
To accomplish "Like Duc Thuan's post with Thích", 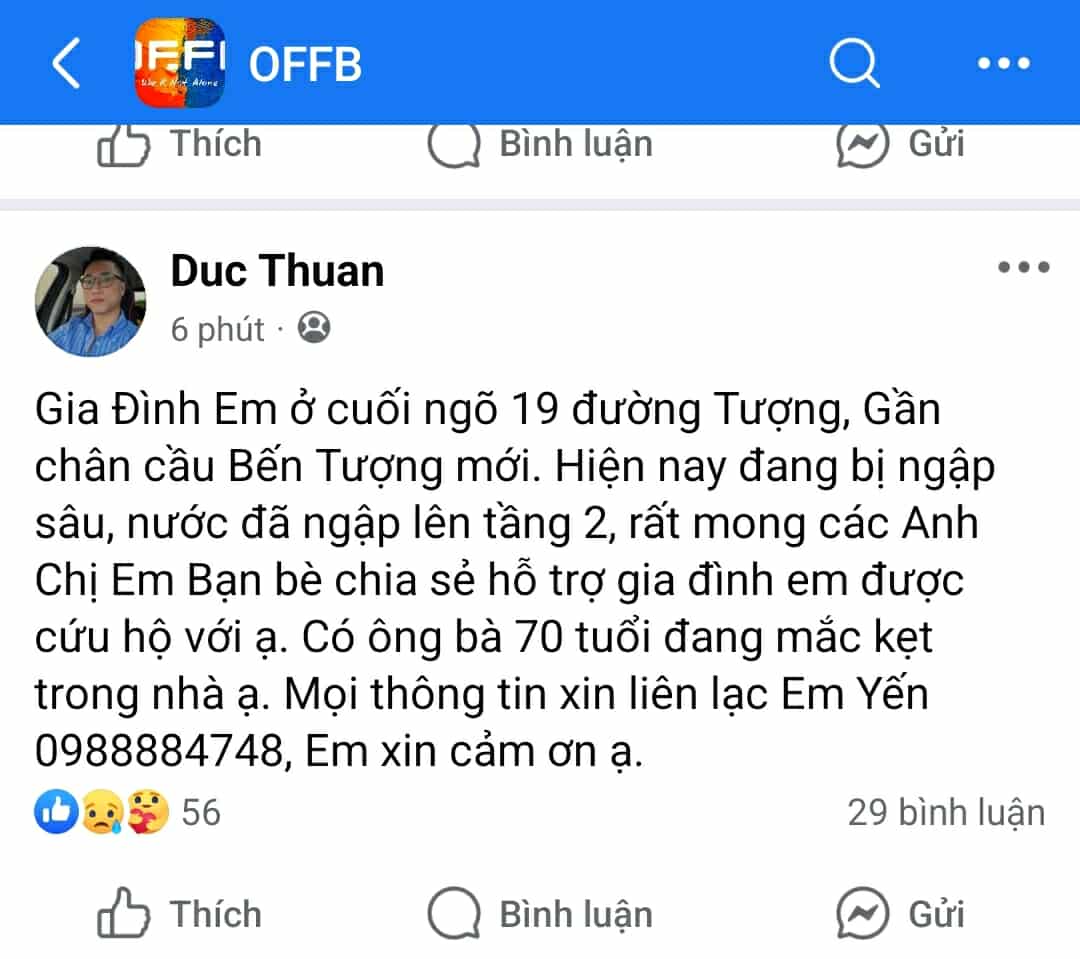I will click(x=180, y=913).
